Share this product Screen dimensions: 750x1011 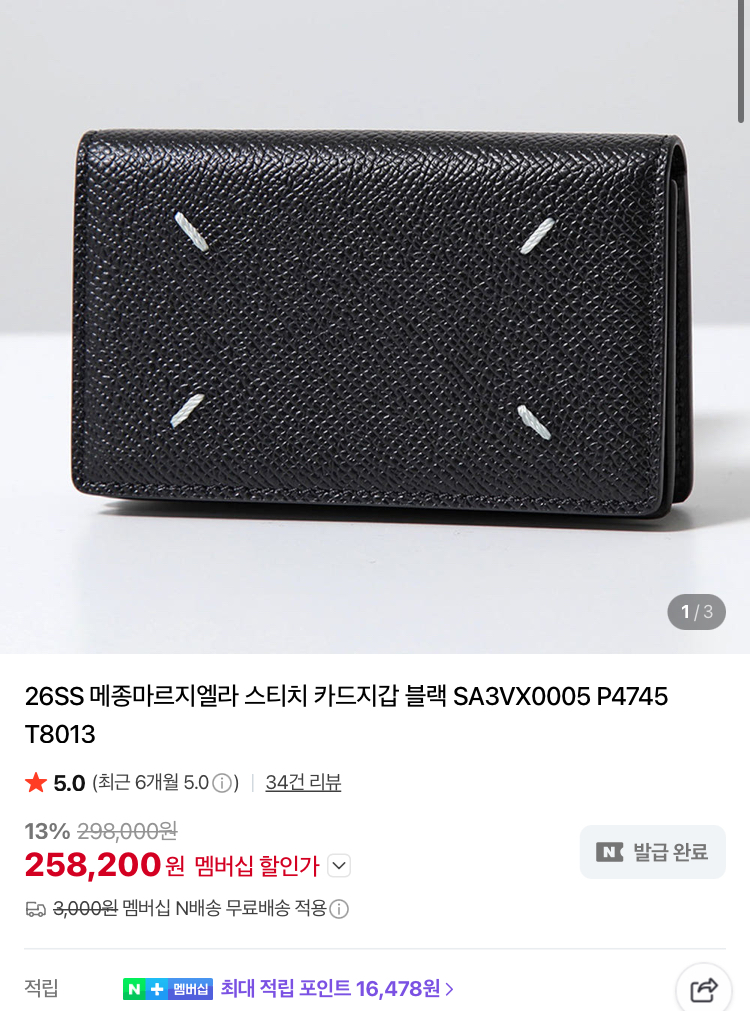tap(703, 989)
